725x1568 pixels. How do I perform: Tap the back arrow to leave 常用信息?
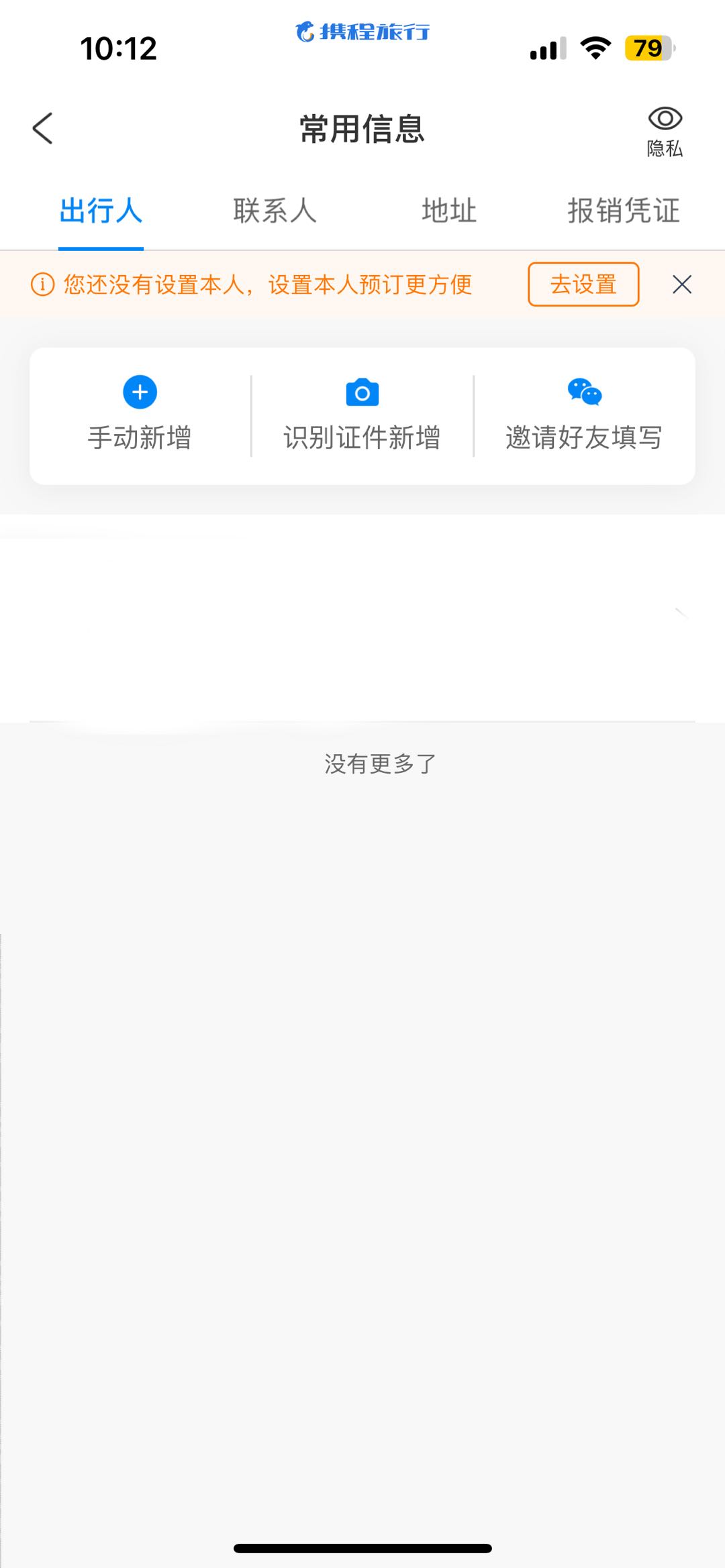point(42,127)
